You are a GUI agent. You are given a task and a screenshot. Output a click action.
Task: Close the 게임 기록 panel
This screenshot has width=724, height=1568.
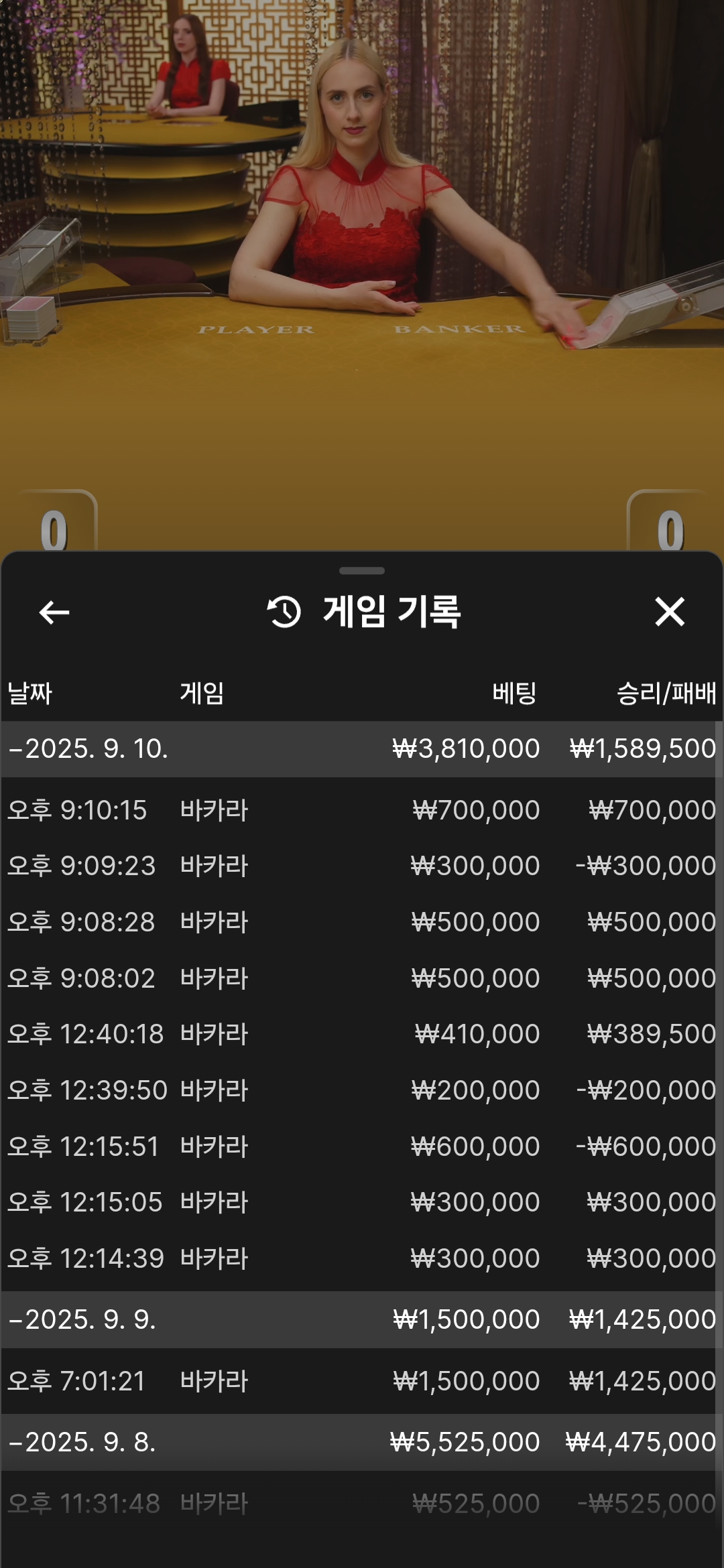point(670,612)
